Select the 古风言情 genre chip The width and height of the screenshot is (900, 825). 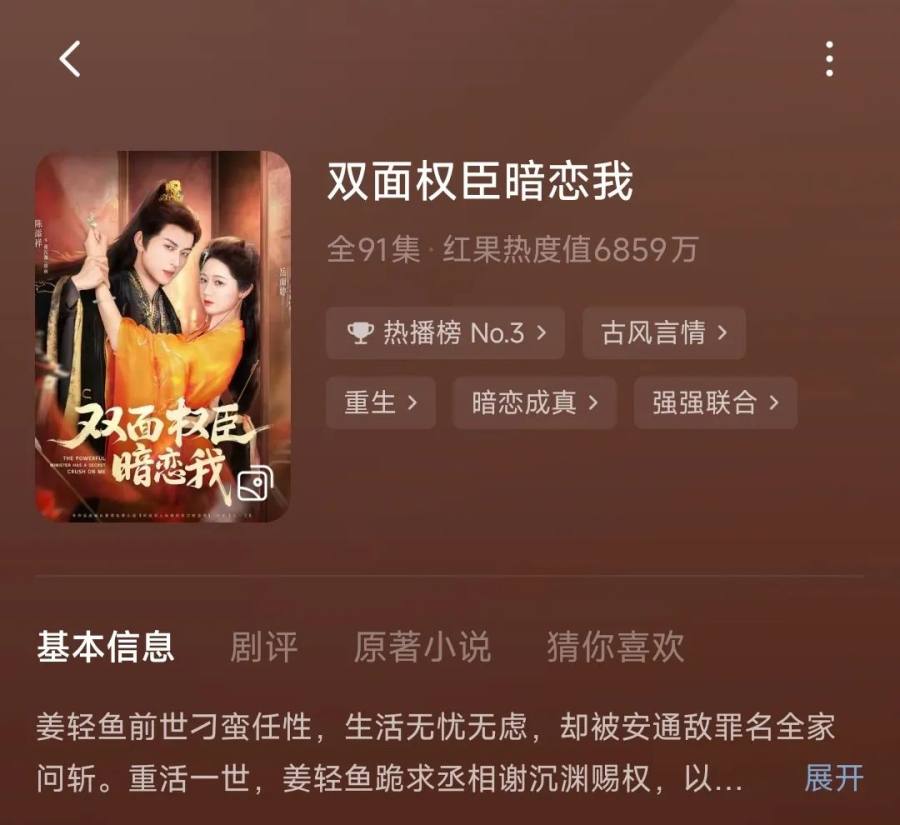coord(663,333)
